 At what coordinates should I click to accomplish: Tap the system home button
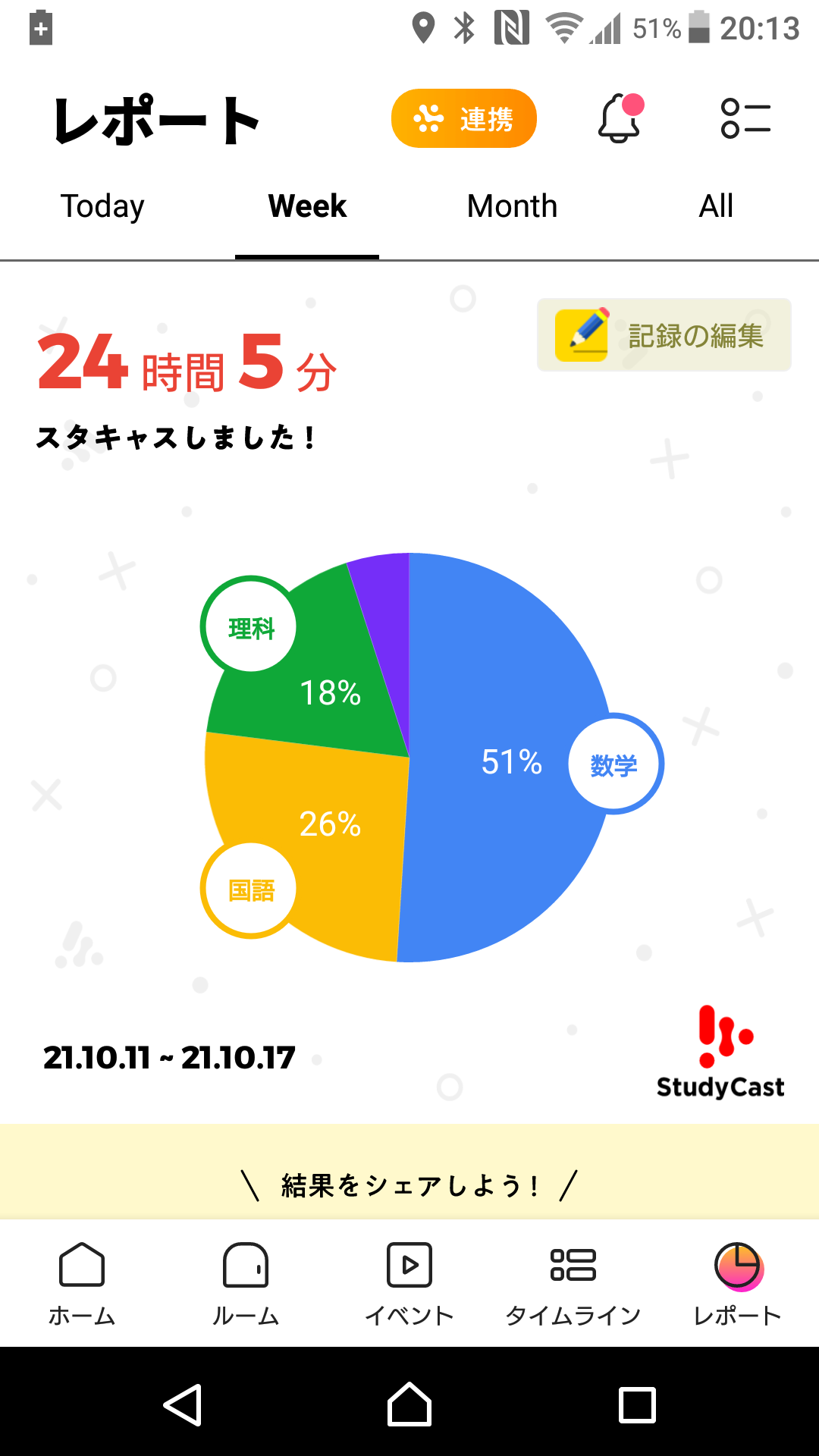pyautogui.click(x=409, y=1404)
